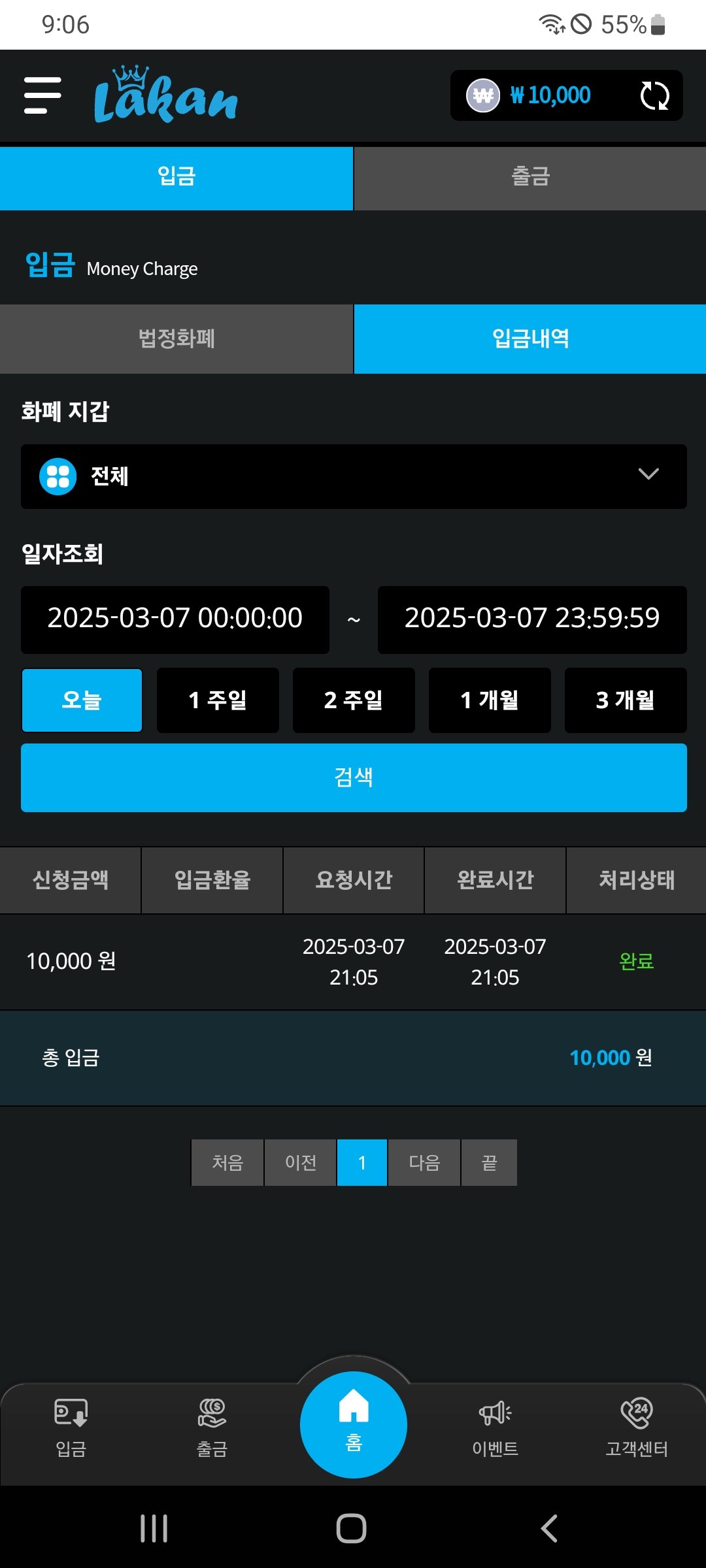Viewport: 706px width, 1568px height.
Task: Open the hamburger drawer menu
Action: (42, 95)
